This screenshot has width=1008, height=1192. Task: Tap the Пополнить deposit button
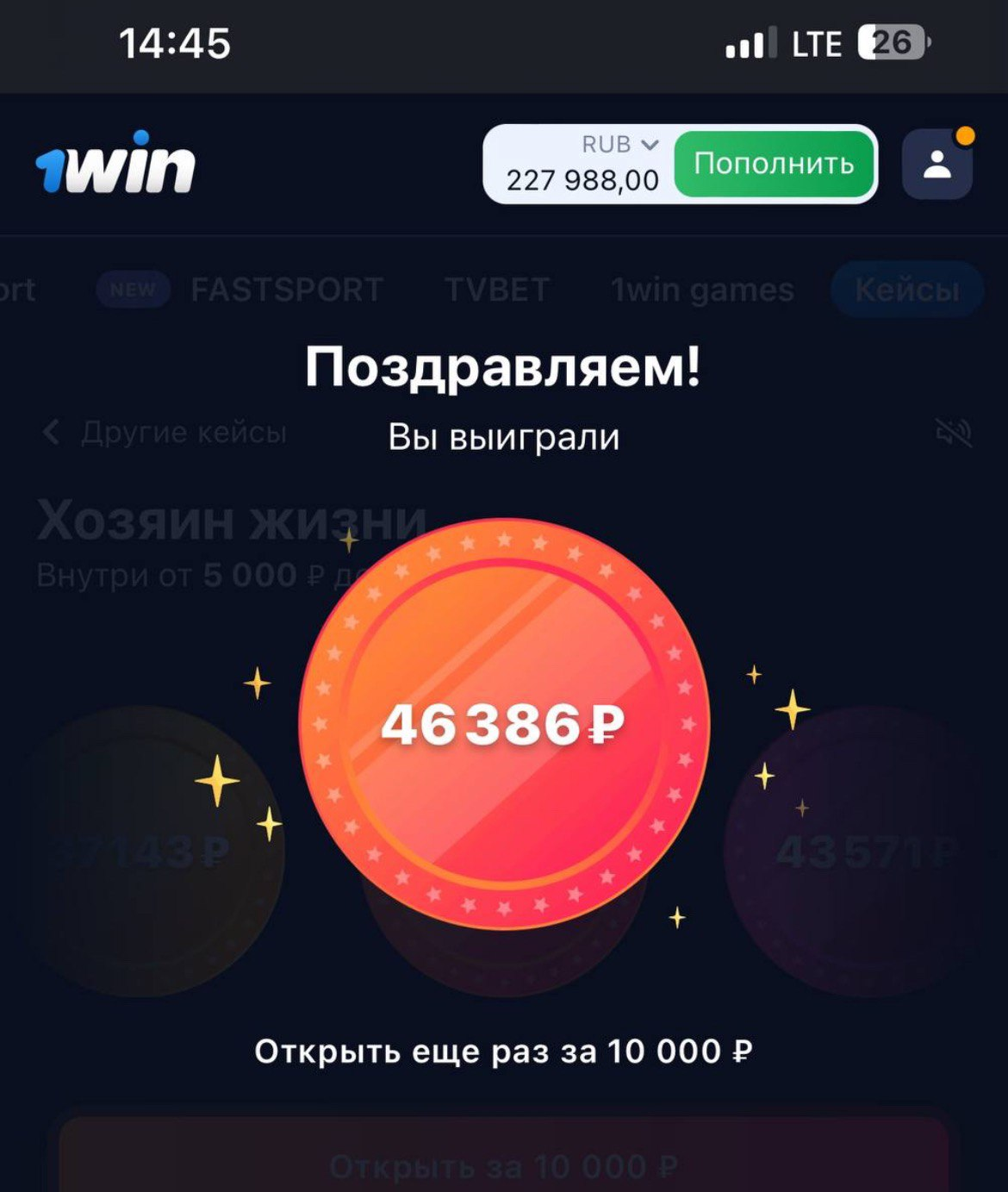pyautogui.click(x=773, y=164)
